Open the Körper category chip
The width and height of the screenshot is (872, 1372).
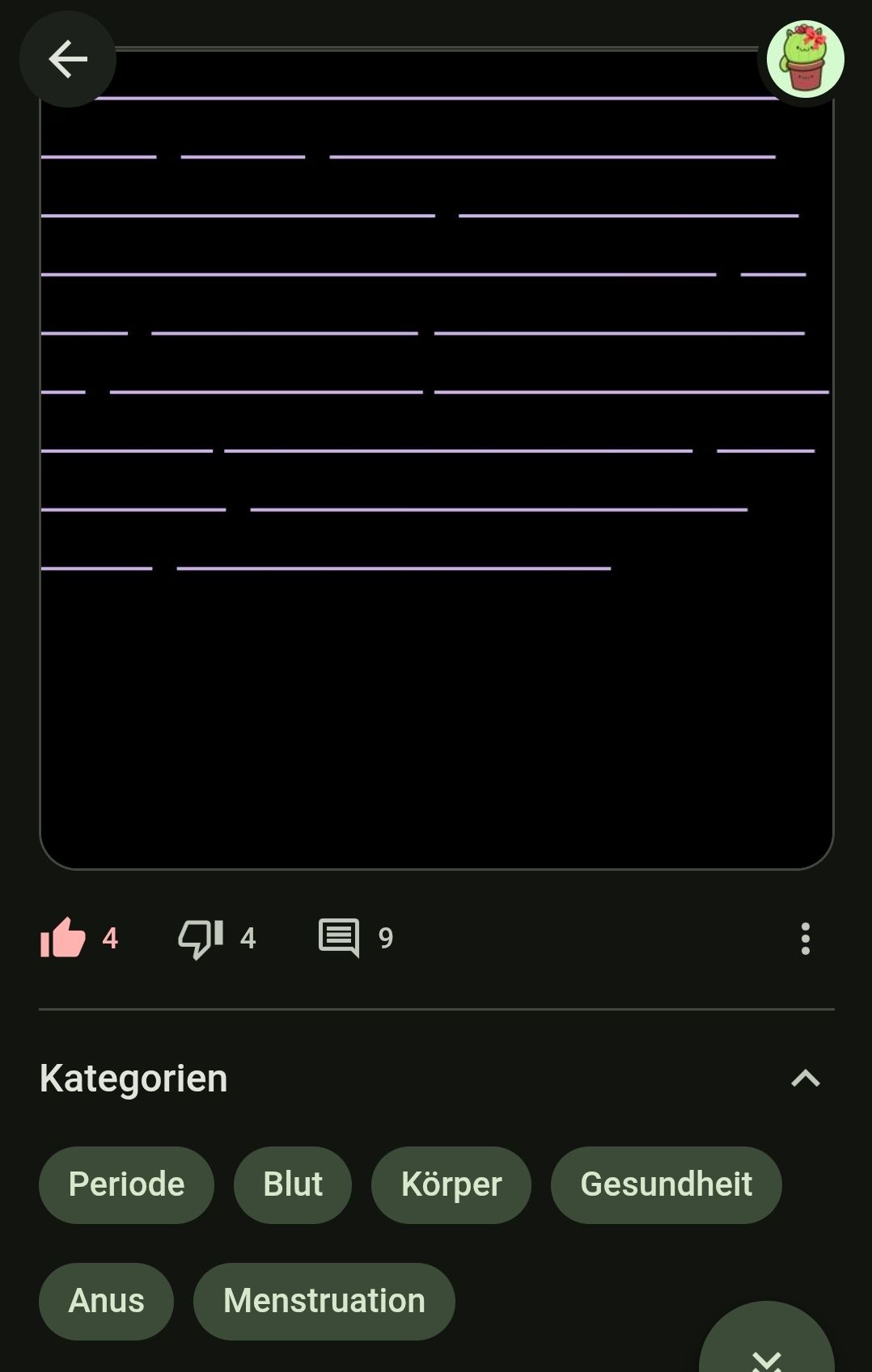[451, 1184]
